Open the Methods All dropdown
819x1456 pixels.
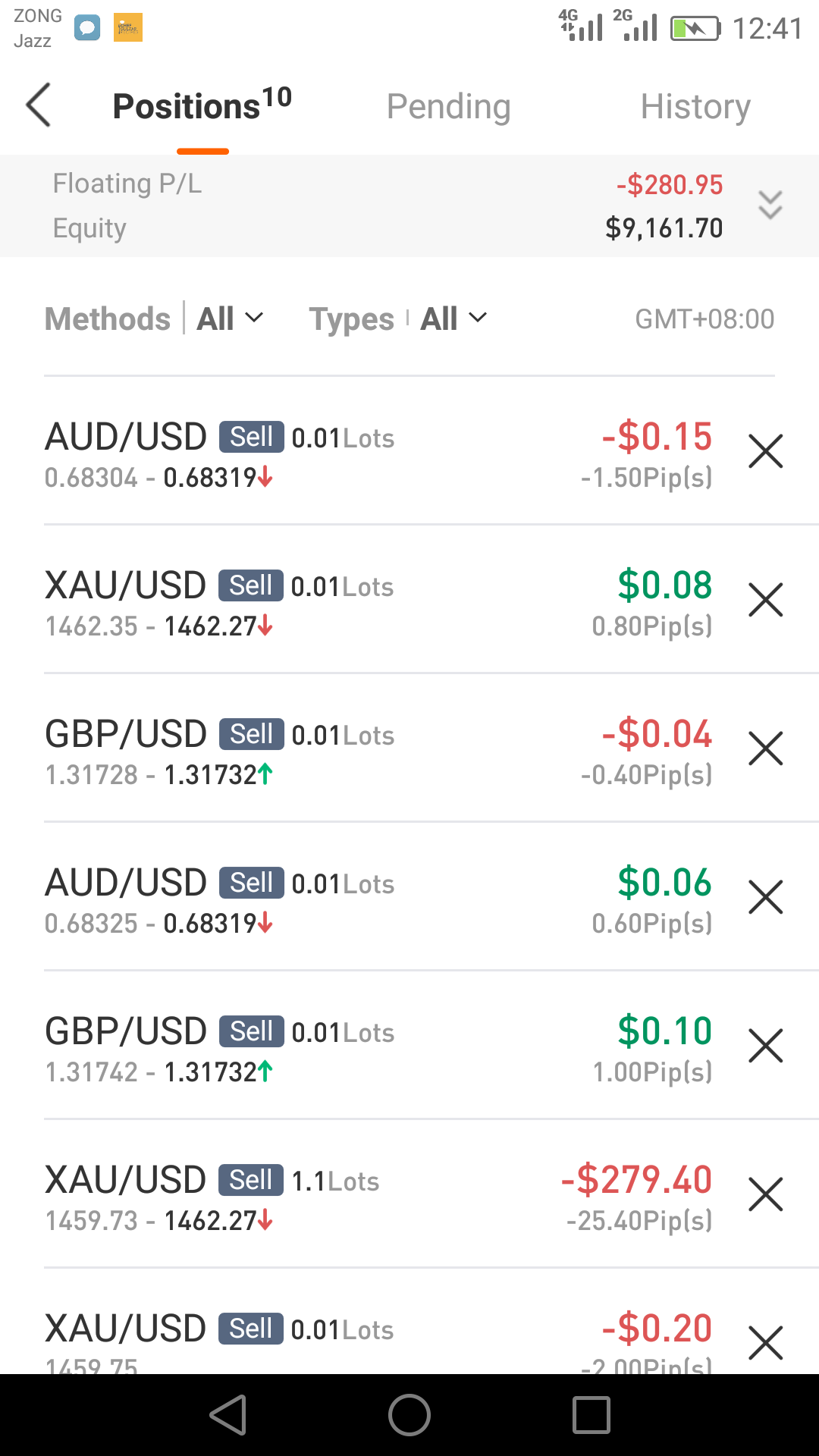230,318
